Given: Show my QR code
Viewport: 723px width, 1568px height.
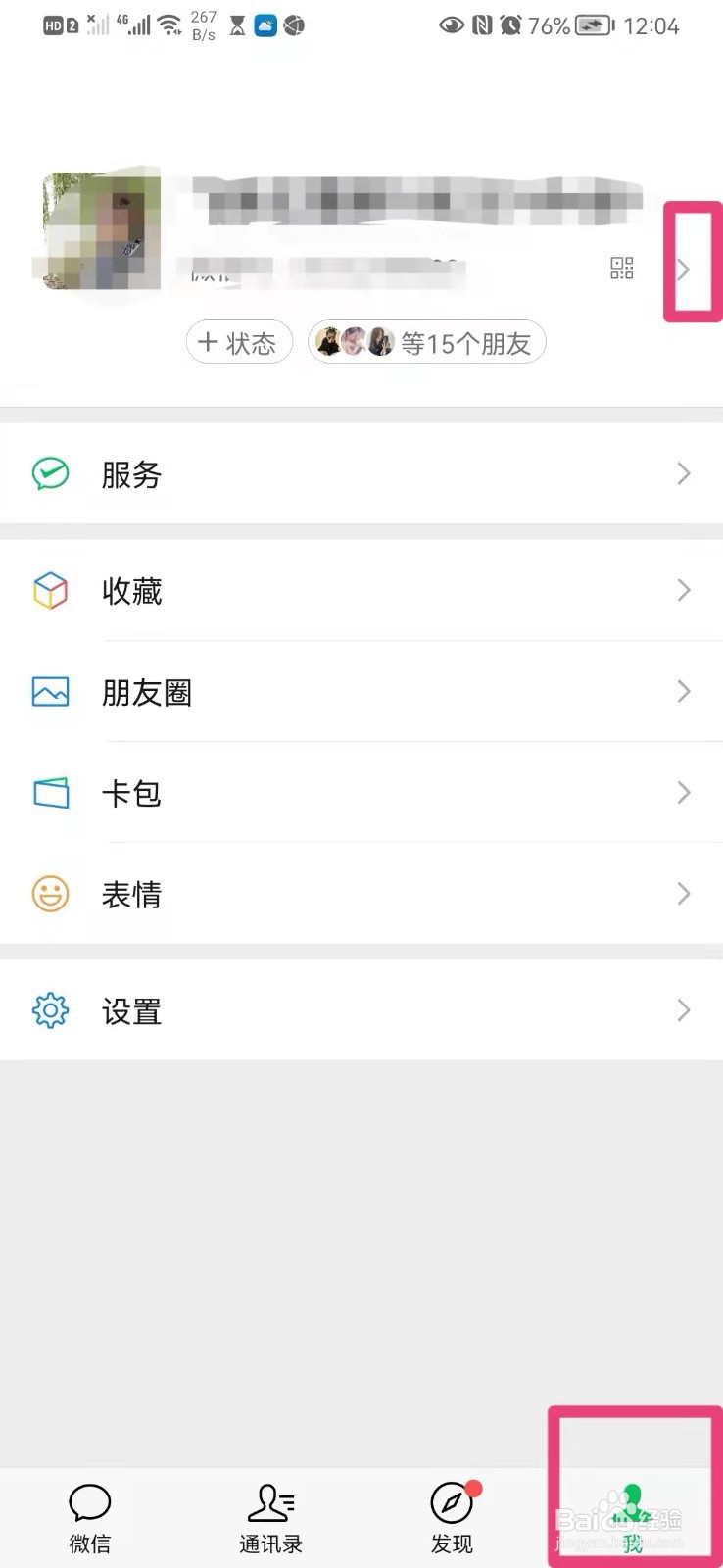Looking at the screenshot, I should tap(622, 268).
